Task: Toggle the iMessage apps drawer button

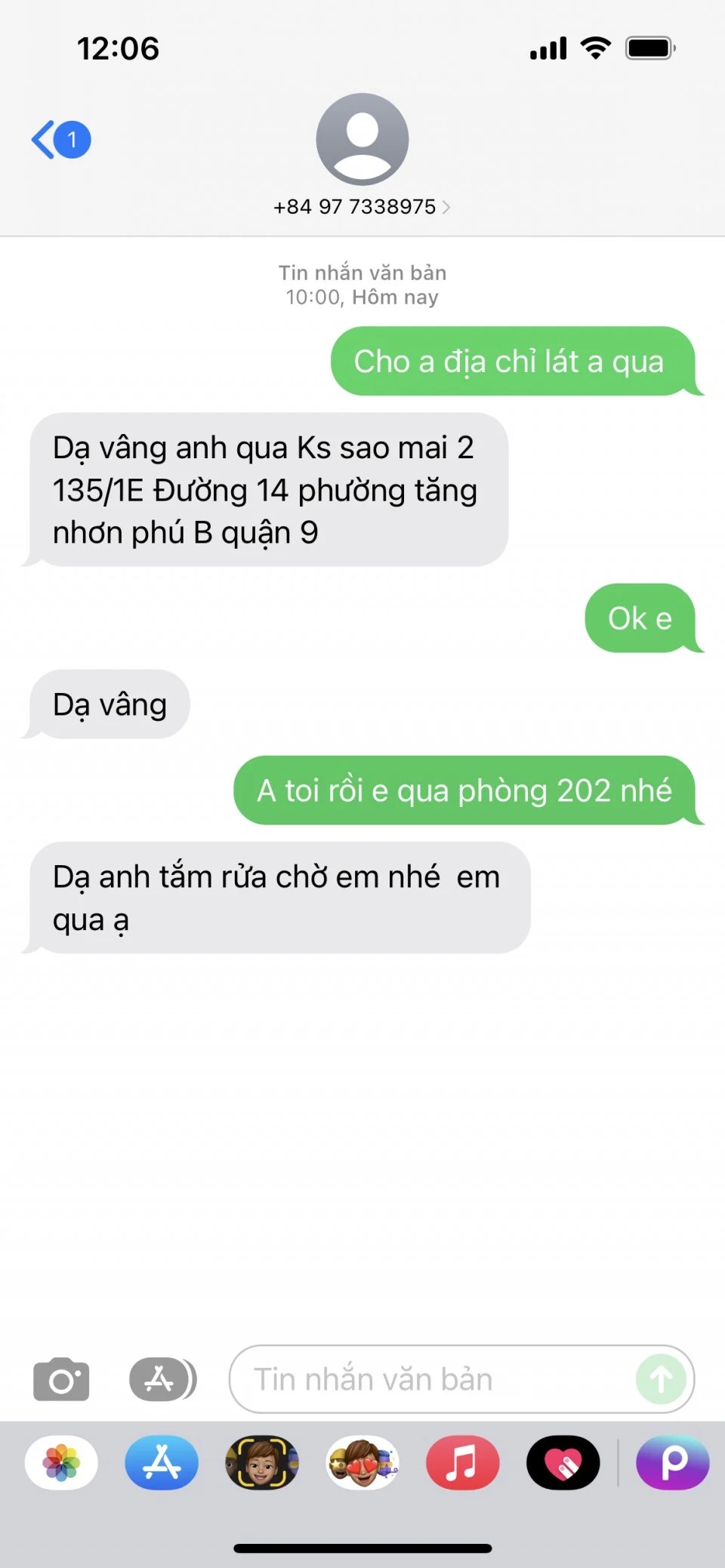Action: click(x=161, y=1379)
